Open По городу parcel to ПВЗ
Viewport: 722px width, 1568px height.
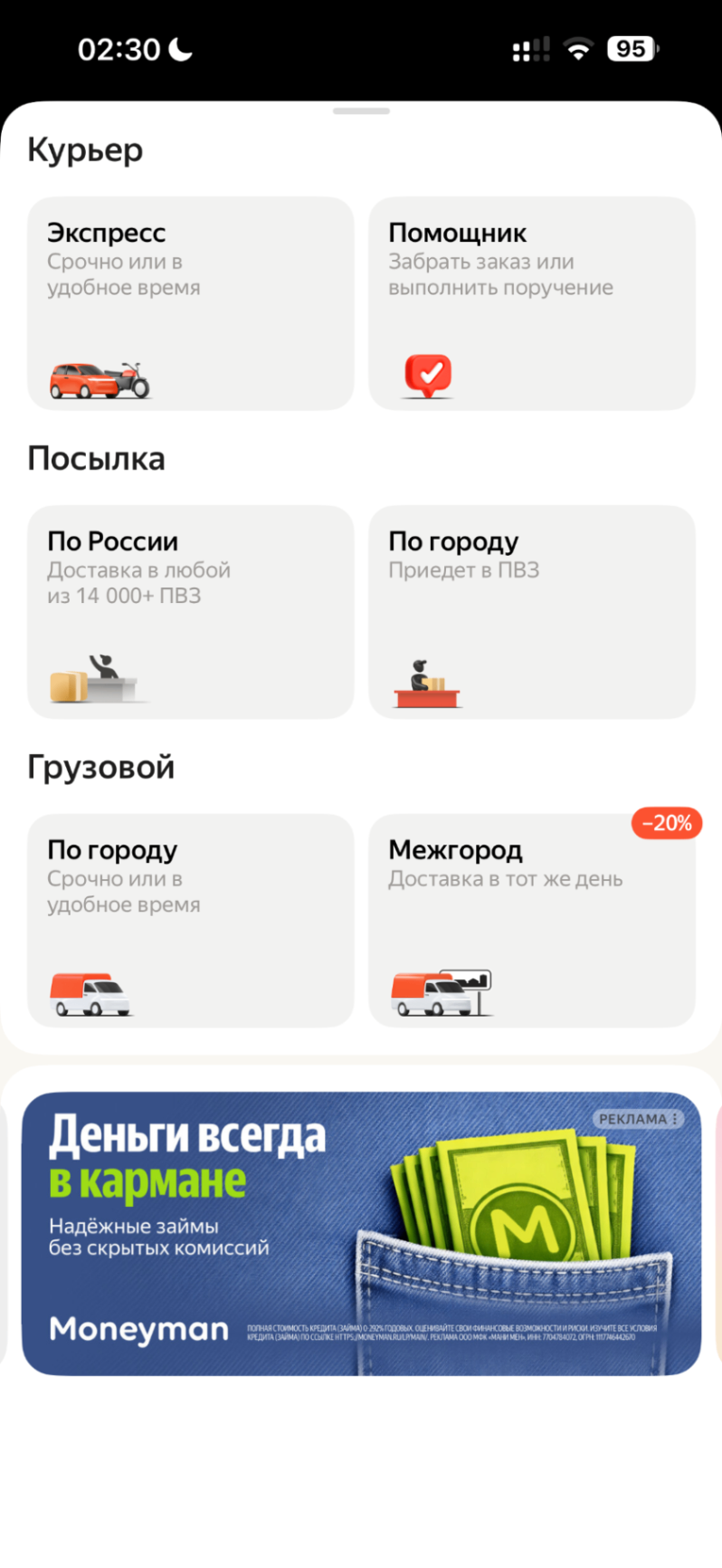(x=531, y=612)
